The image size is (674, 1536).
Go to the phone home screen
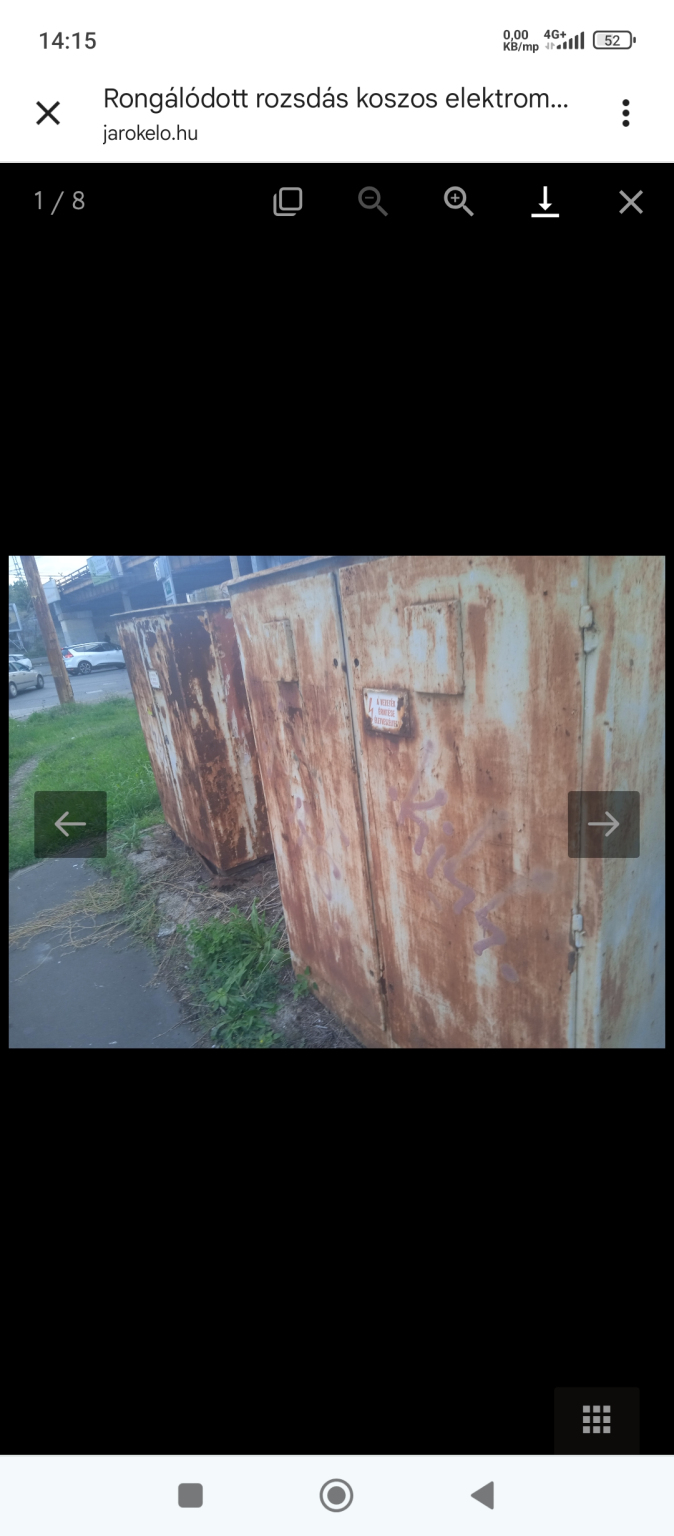[336, 1495]
